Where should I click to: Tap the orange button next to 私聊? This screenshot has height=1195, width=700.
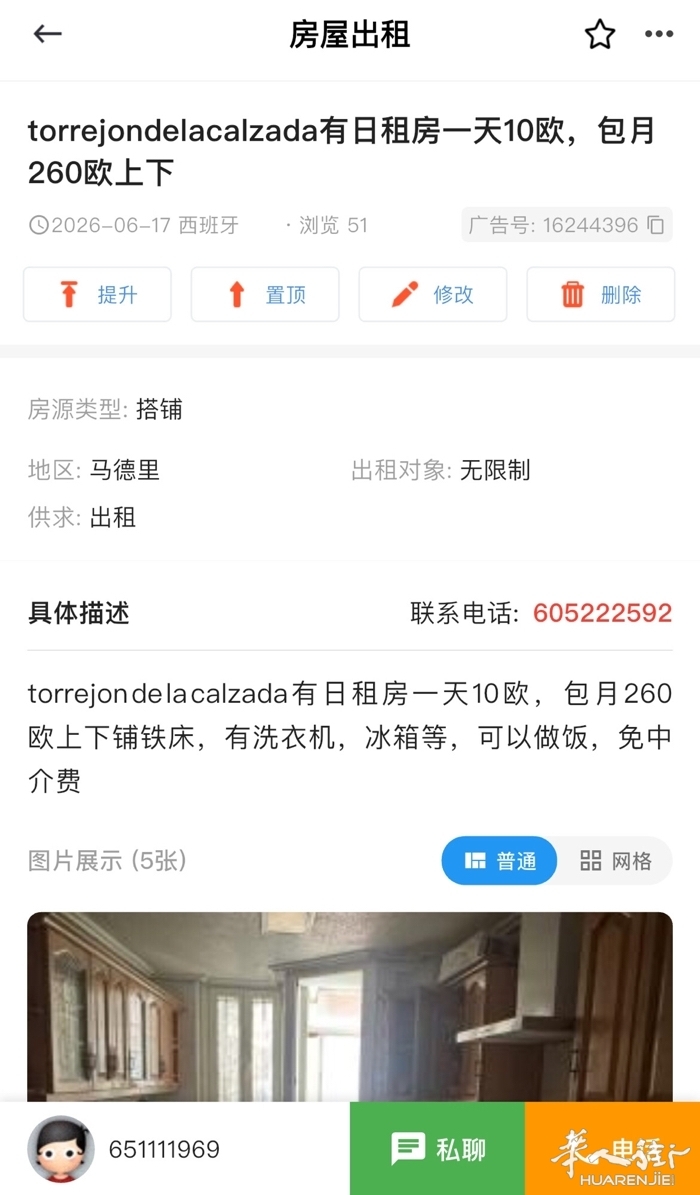tap(612, 1149)
